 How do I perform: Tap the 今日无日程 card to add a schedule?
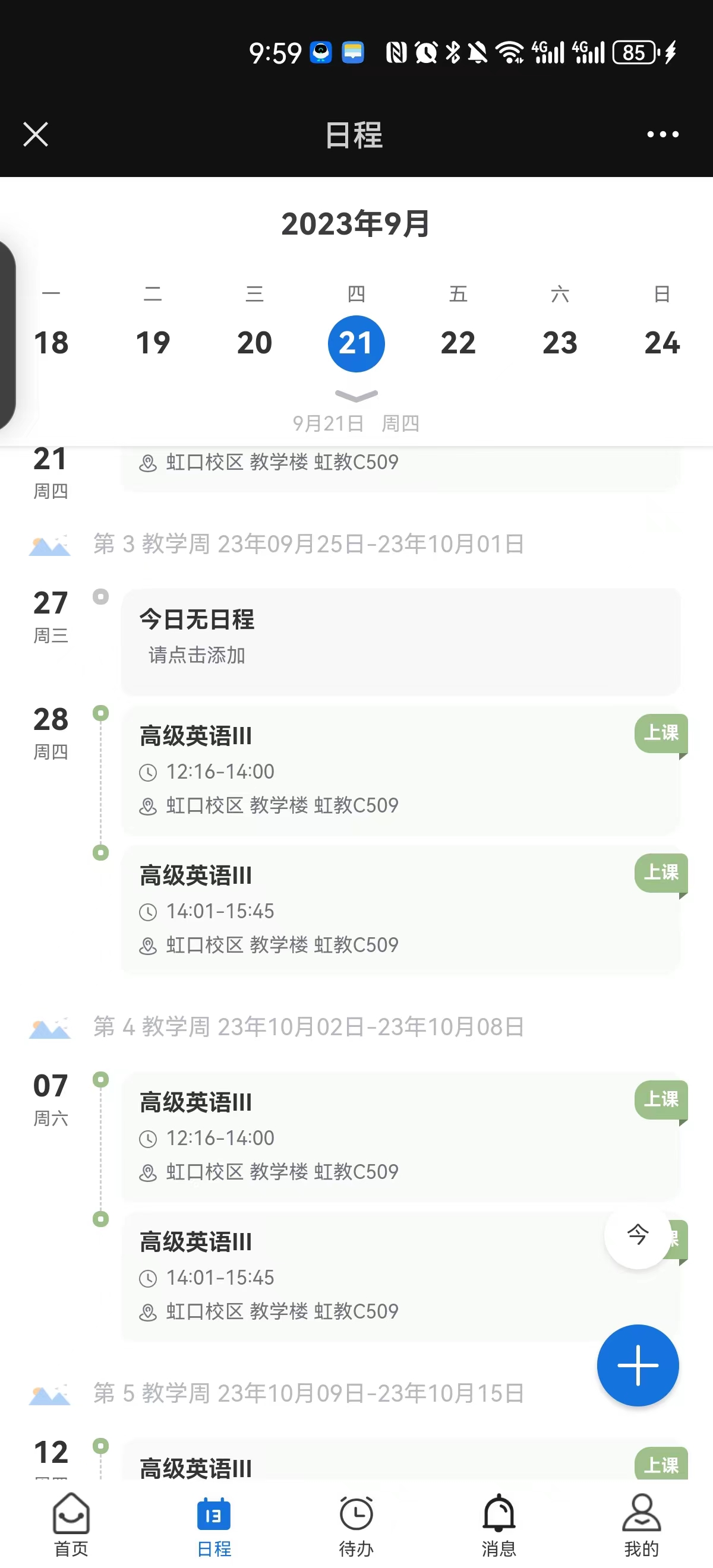point(400,641)
